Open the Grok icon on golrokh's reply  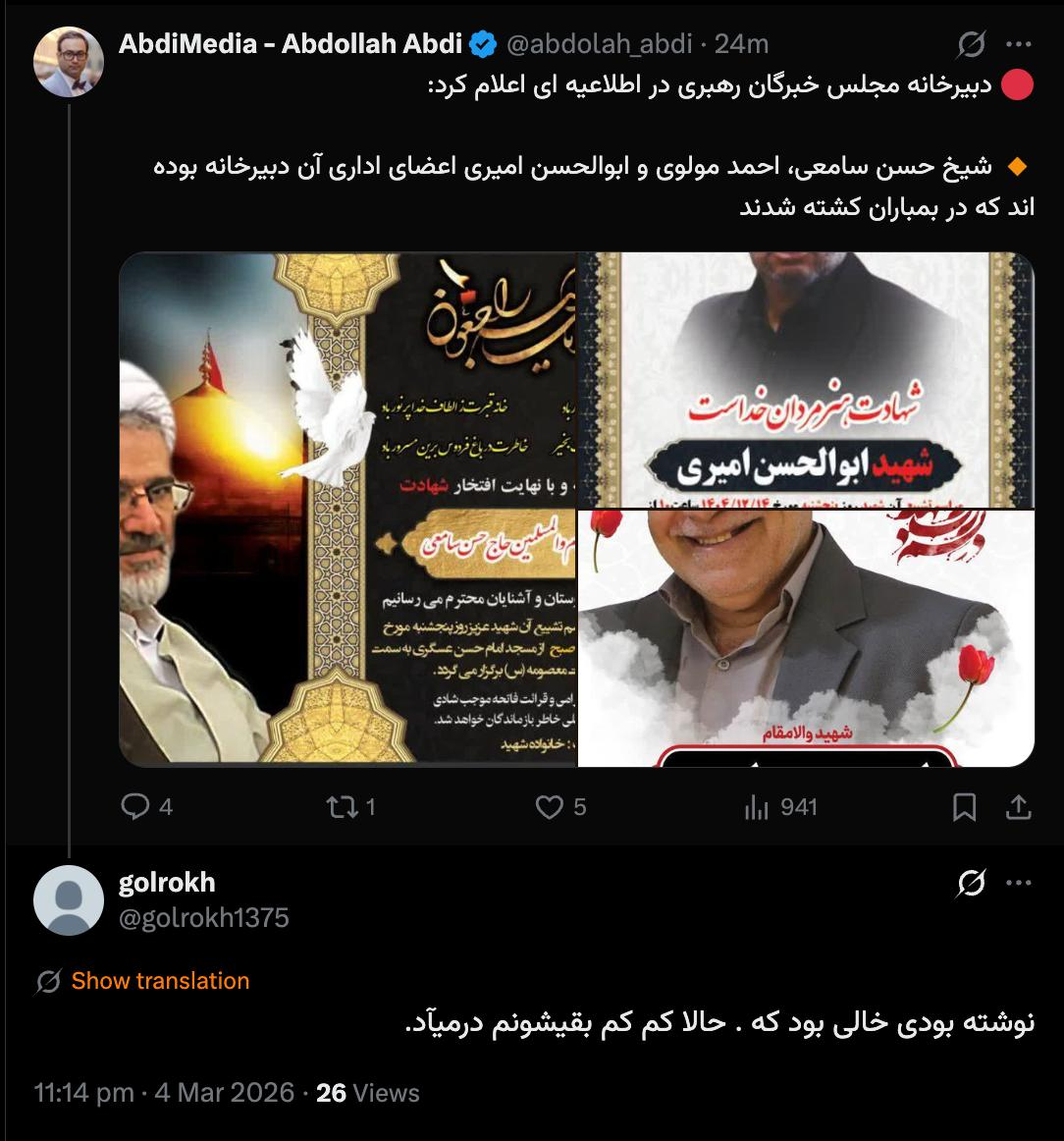[971, 884]
